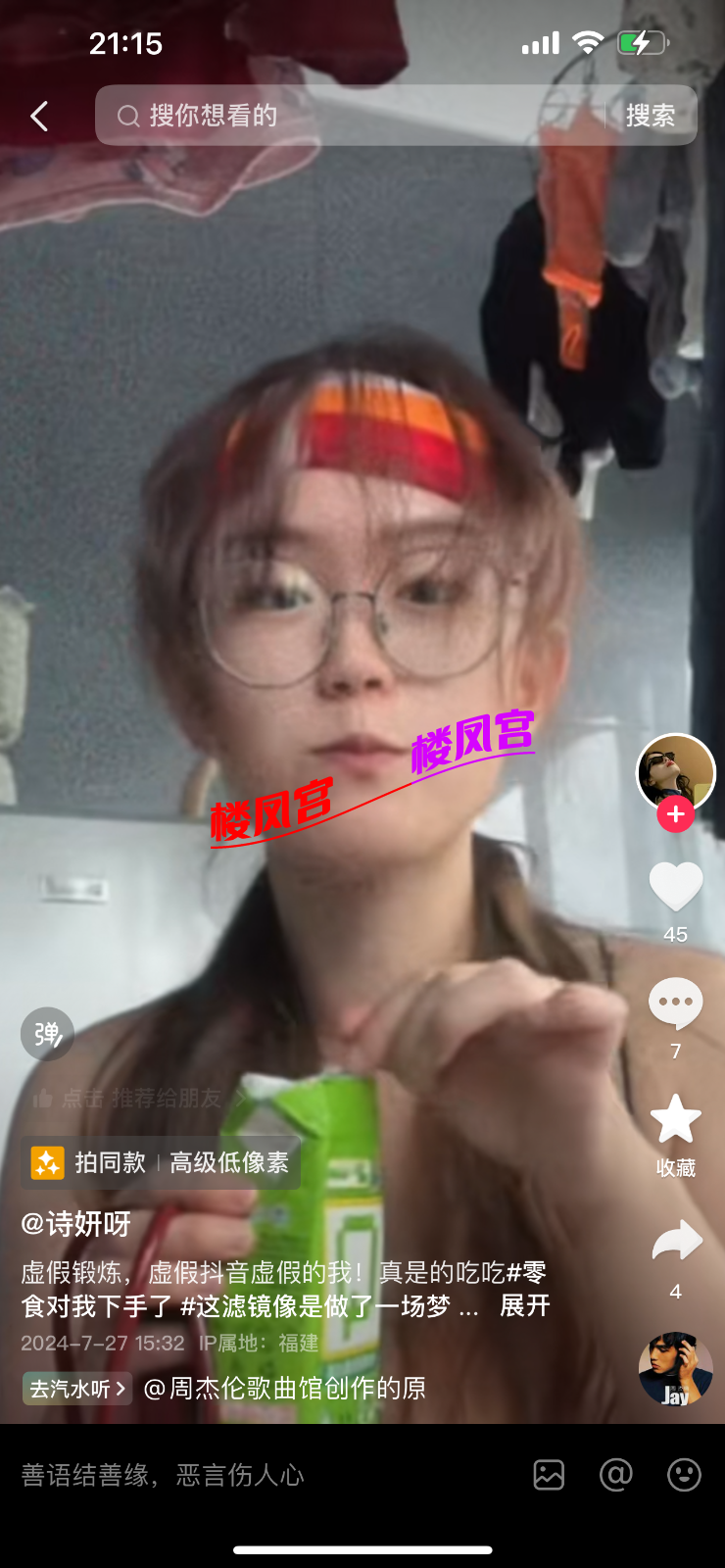Image resolution: width=725 pixels, height=1568 pixels.
Task: Open the 周杰伦歌曲馆 sound link
Action: (x=284, y=1389)
